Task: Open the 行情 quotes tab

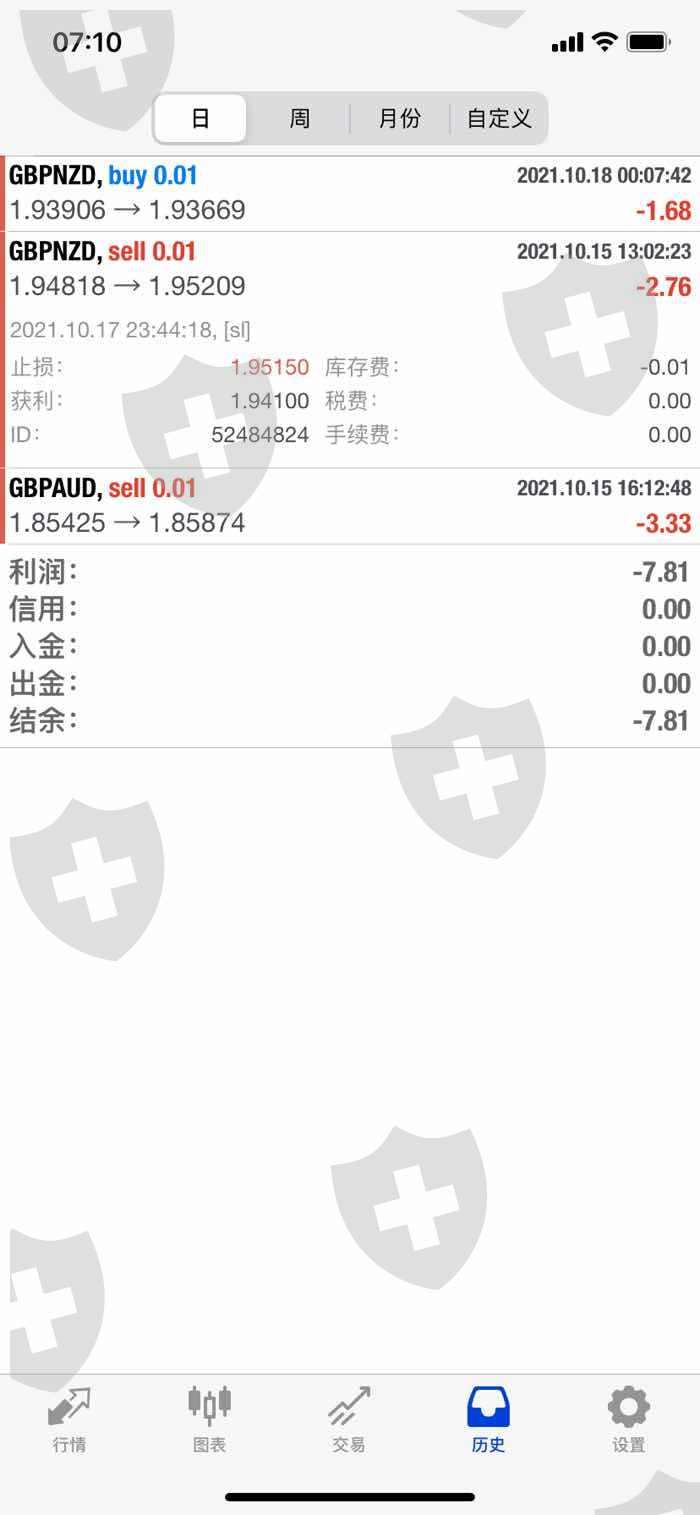Action: [69, 1419]
